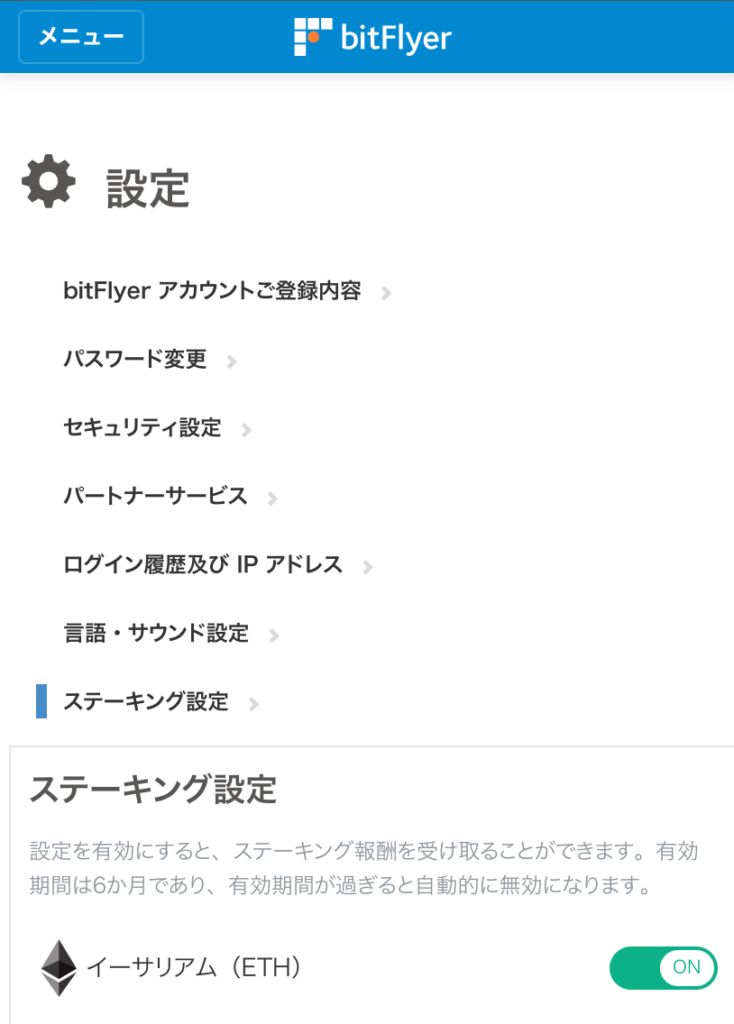Disable イーサリアム (ETH) staking toggle
The image size is (734, 1024).
tap(663, 967)
